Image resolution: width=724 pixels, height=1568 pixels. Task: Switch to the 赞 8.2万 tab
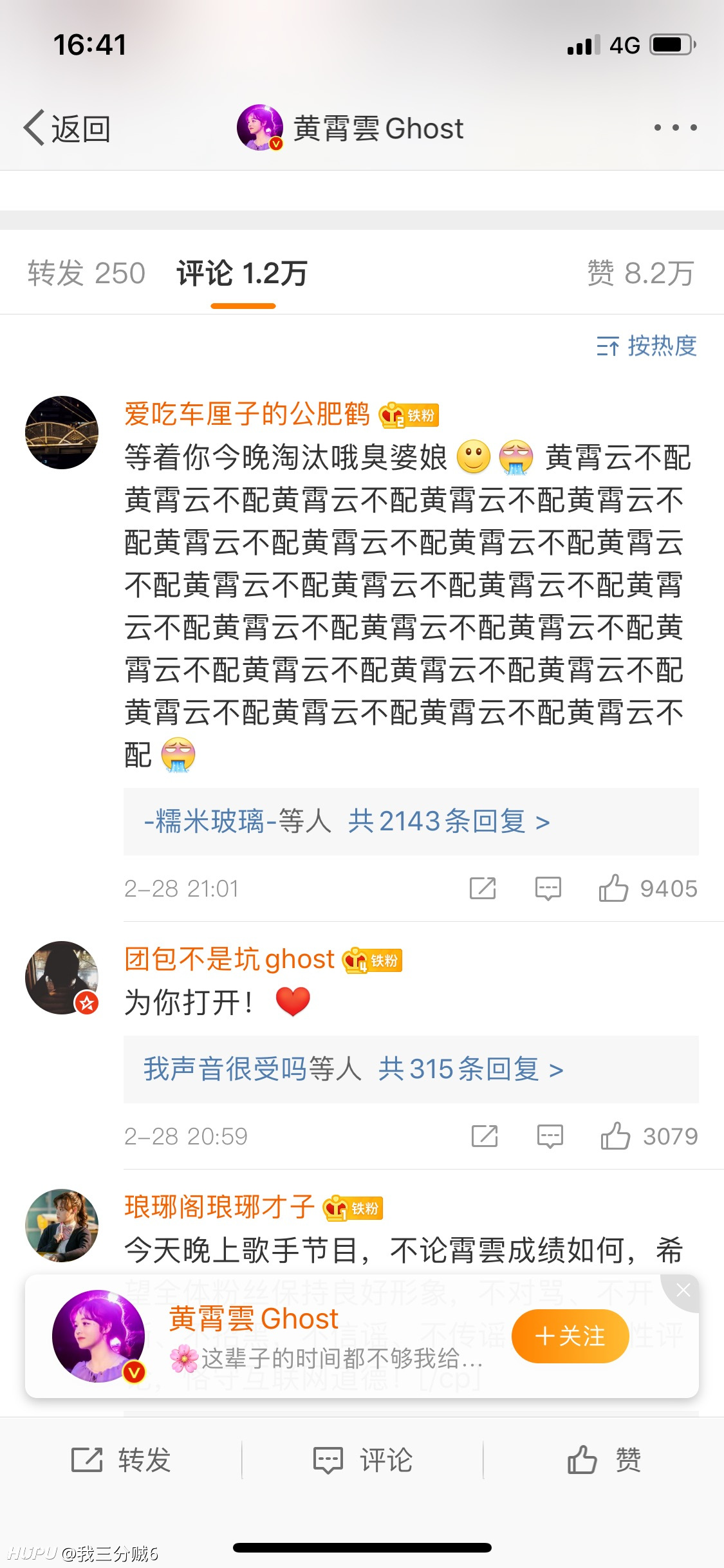[640, 273]
